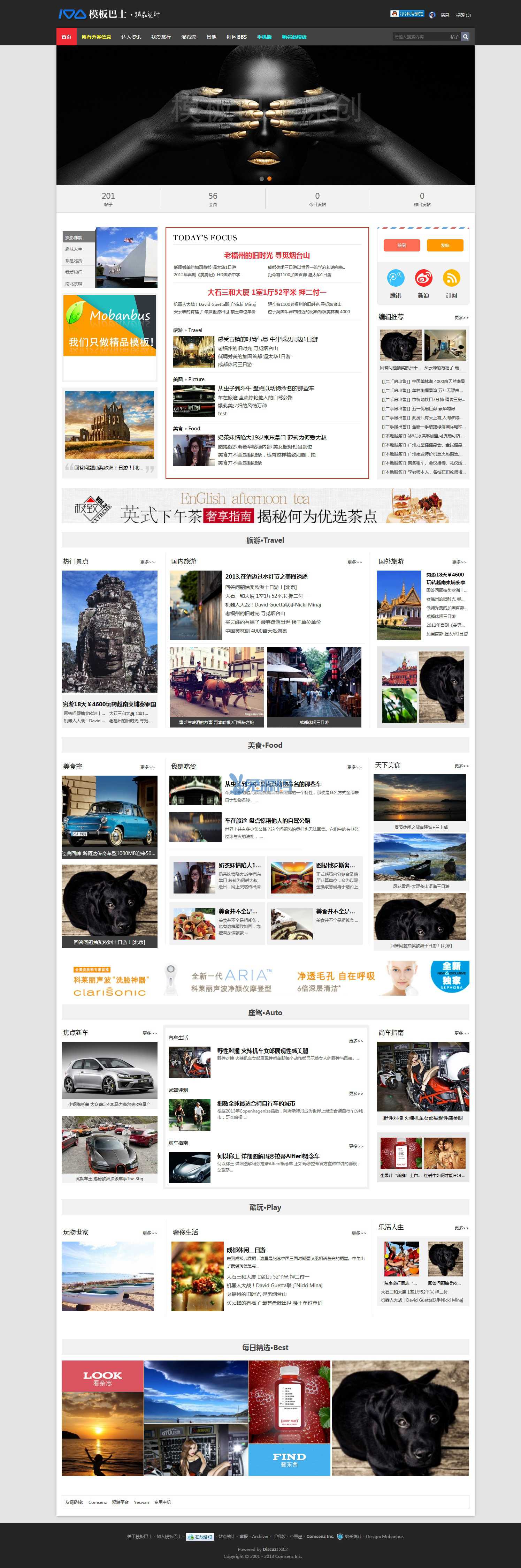
Task: Tap the orange 签到 check-in button
Action: pyautogui.click(x=402, y=245)
